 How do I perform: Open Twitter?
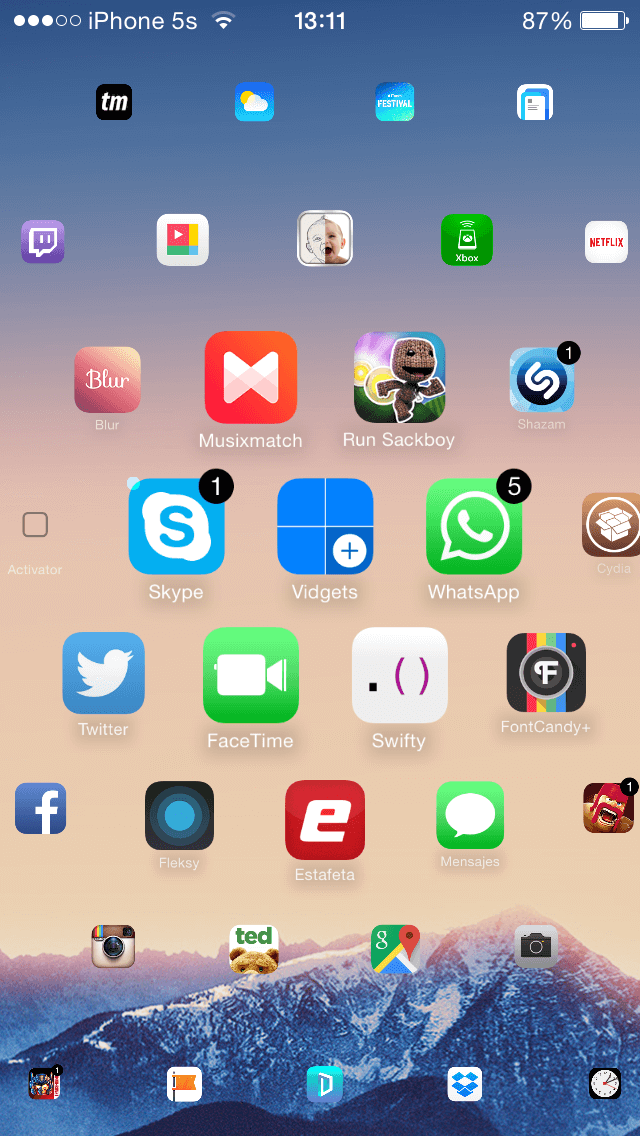103,672
